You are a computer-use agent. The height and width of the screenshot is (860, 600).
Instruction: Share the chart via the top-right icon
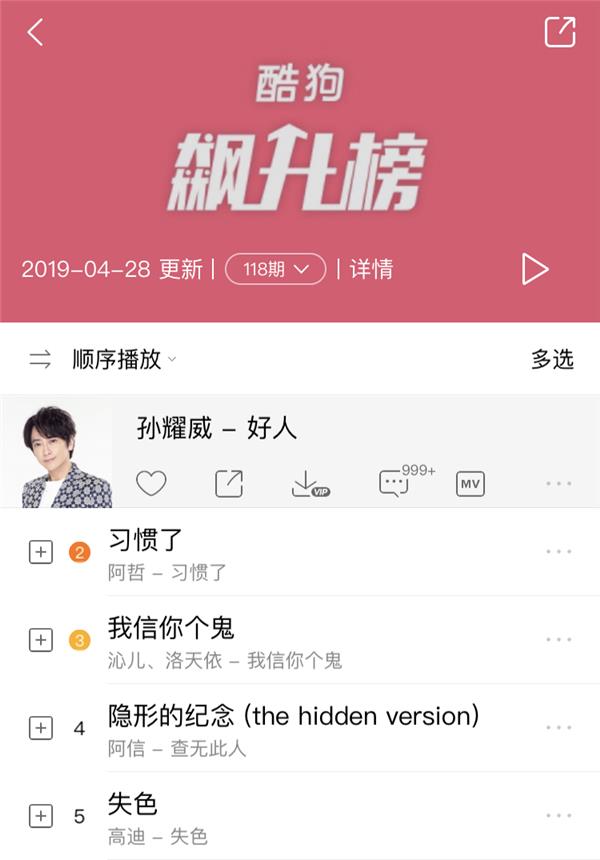coord(560,32)
